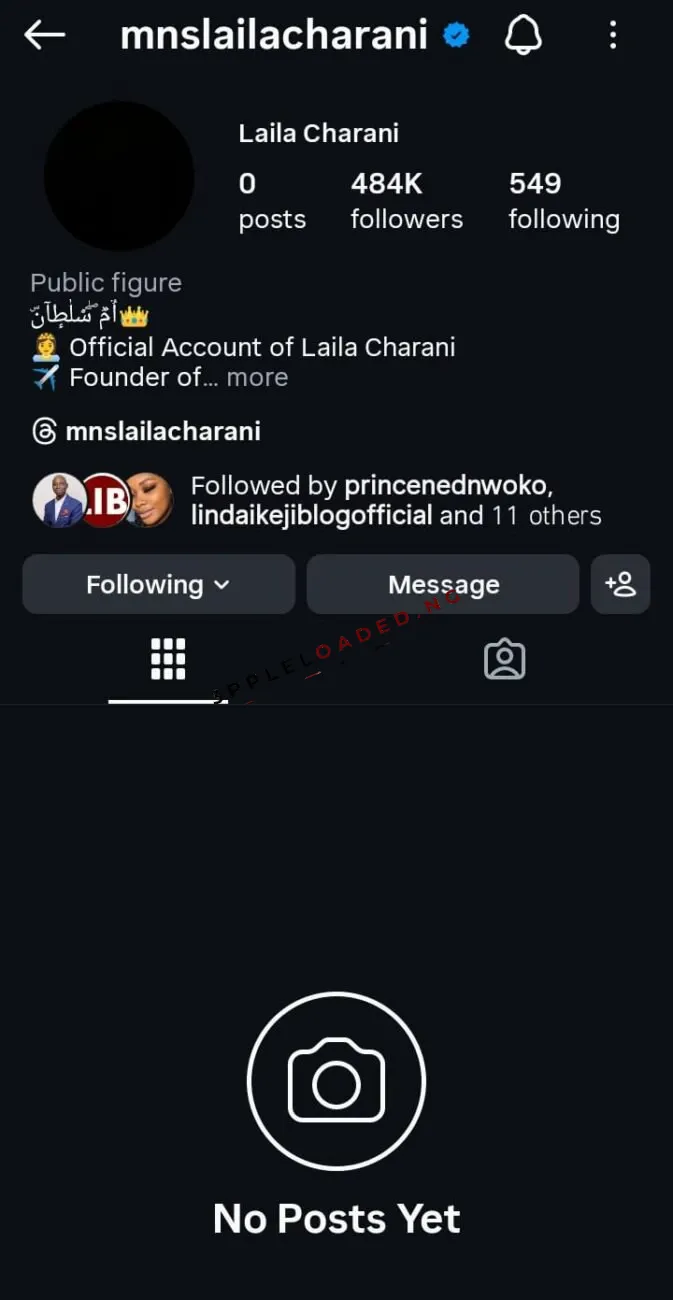View the profile picture
Image resolution: width=673 pixels, height=1300 pixels.
[119, 176]
